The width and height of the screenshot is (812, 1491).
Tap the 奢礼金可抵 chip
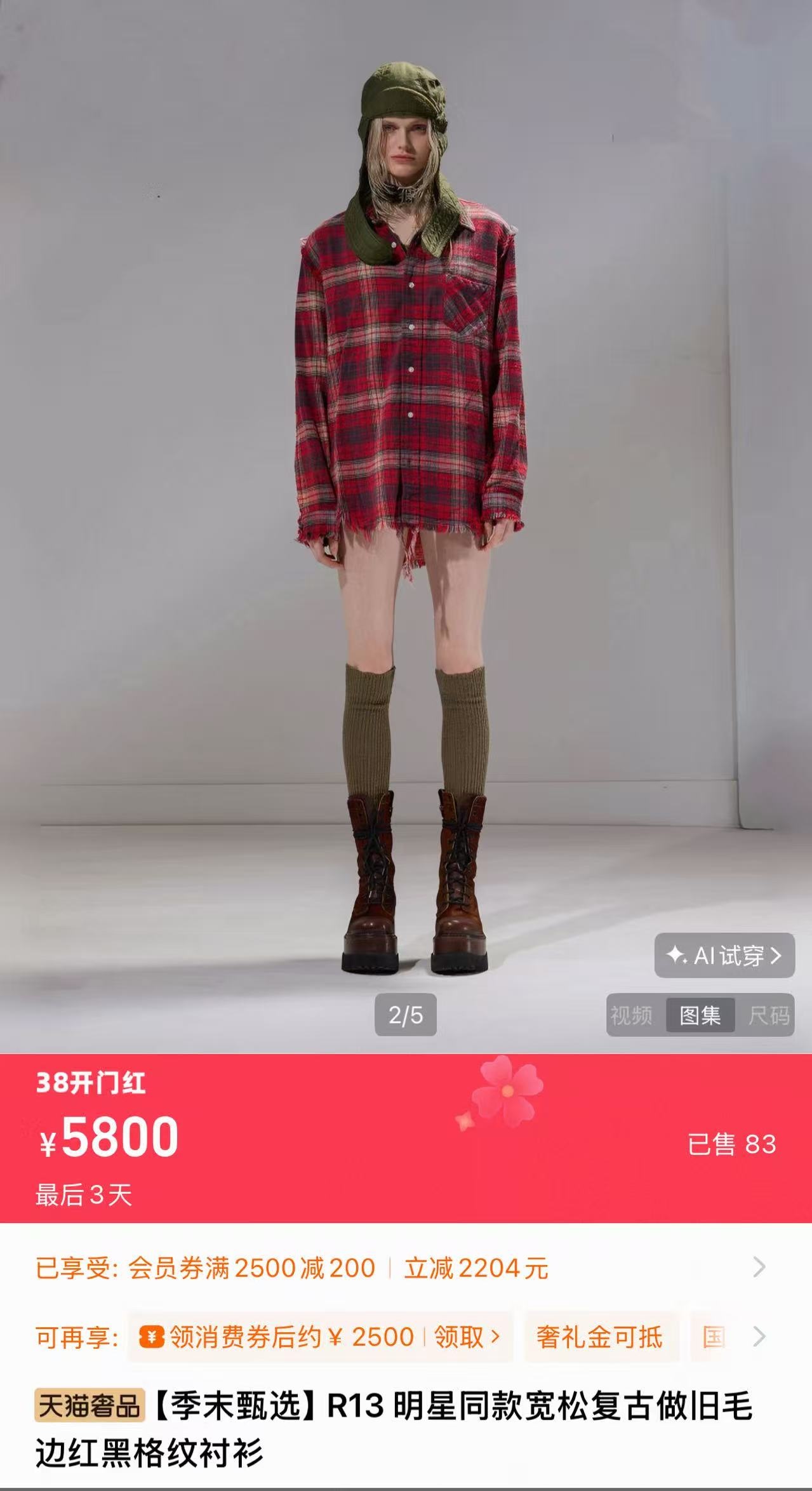coord(600,1337)
